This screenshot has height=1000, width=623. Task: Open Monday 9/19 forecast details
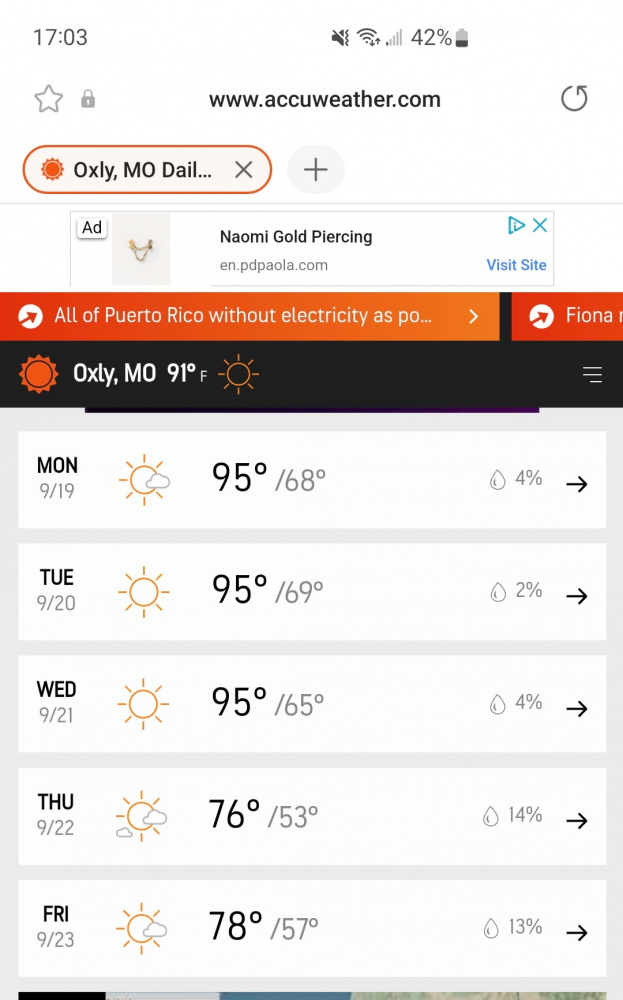coord(312,480)
